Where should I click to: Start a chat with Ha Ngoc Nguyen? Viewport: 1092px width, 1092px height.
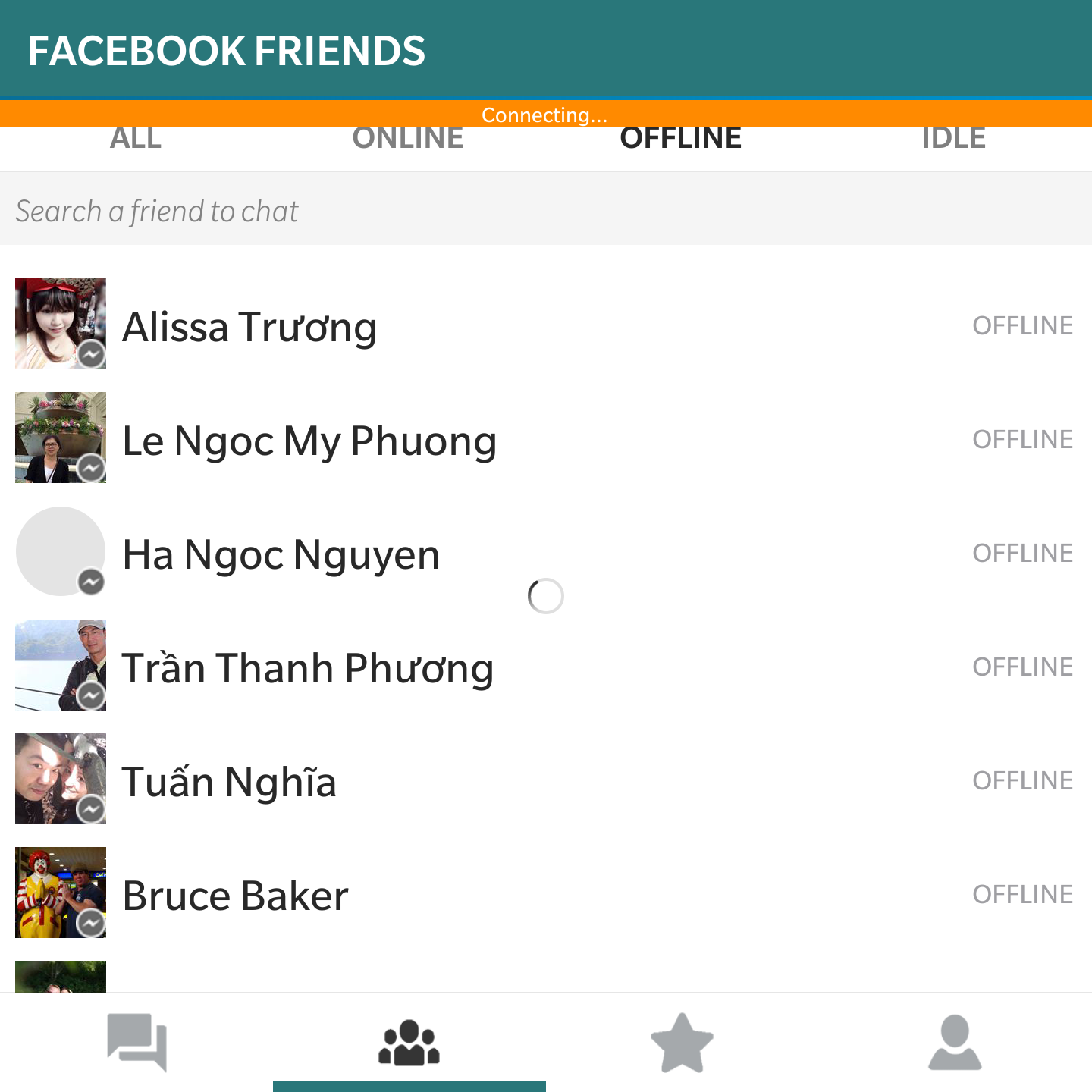point(281,554)
